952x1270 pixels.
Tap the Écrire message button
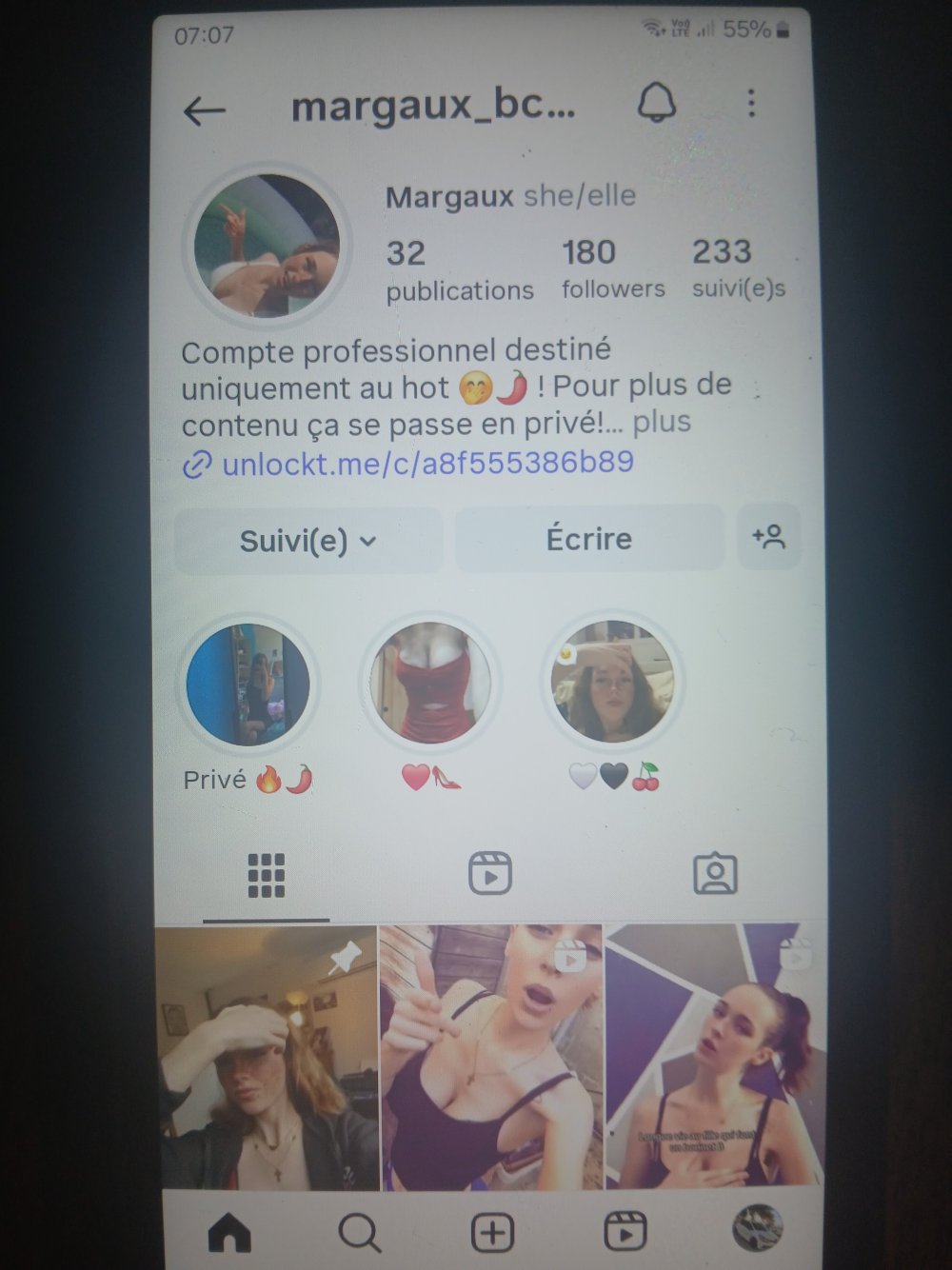click(x=589, y=539)
